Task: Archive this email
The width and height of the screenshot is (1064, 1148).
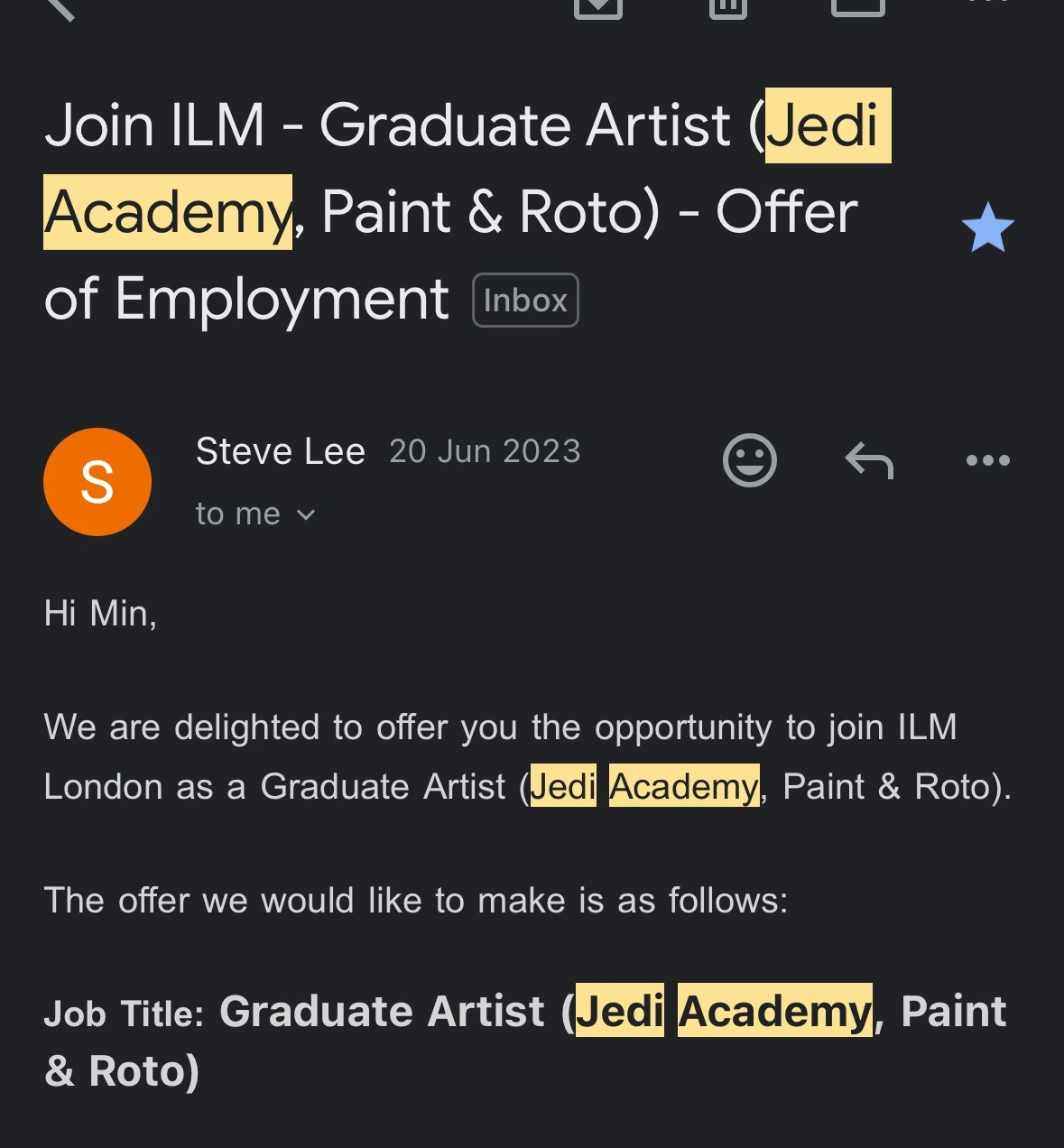Action: (x=598, y=7)
